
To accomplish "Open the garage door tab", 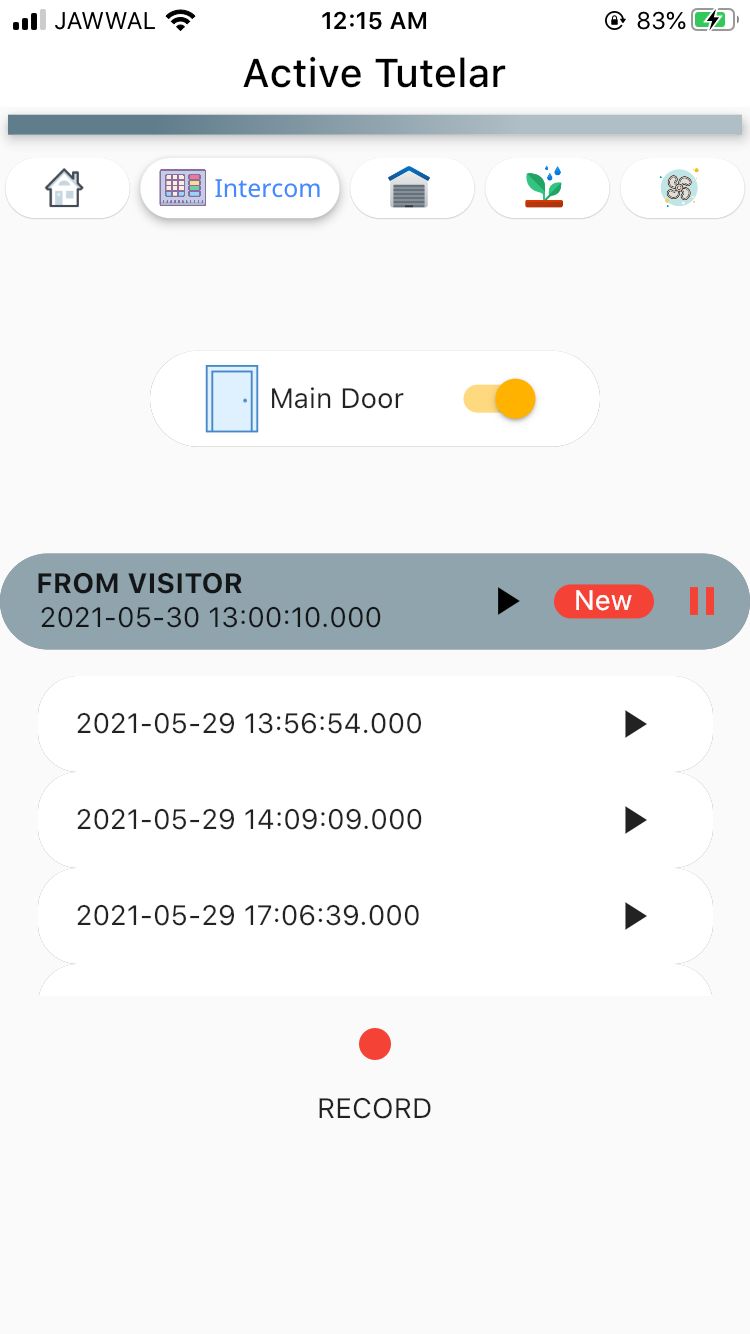I will (411, 188).
